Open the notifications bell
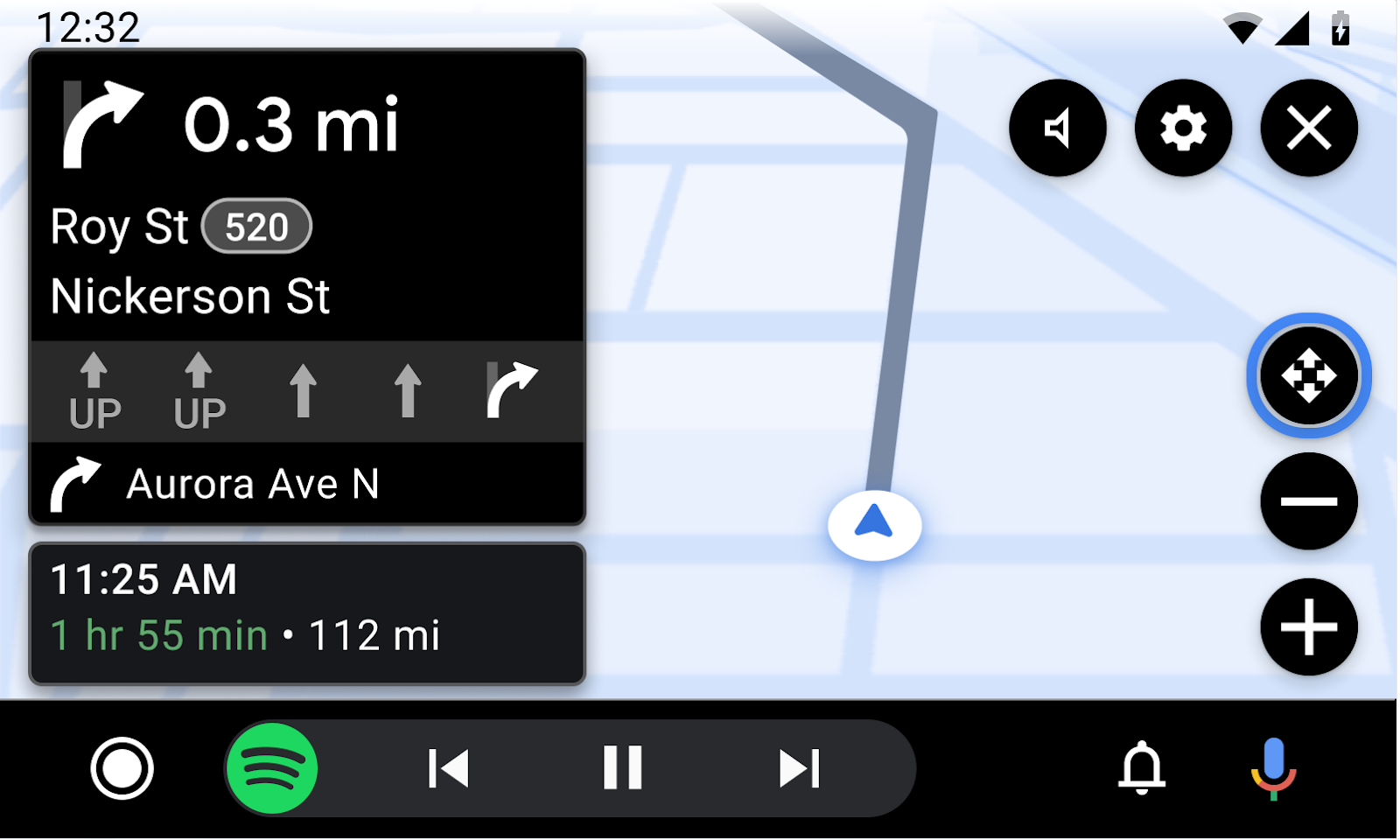The image size is (1400, 840). 1142,769
